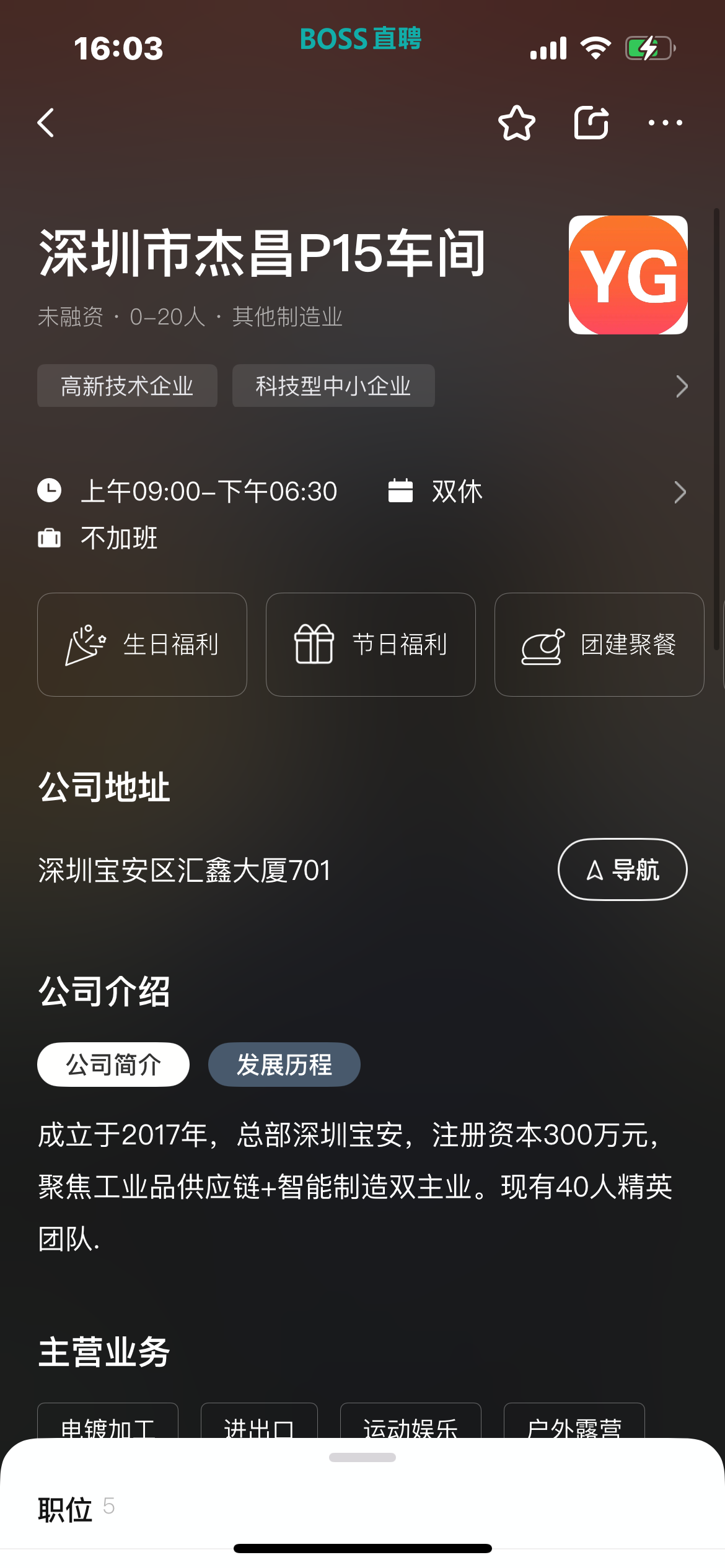725x1568 pixels.
Task: Tap the 科技型中小企业 tag
Action: 333,386
